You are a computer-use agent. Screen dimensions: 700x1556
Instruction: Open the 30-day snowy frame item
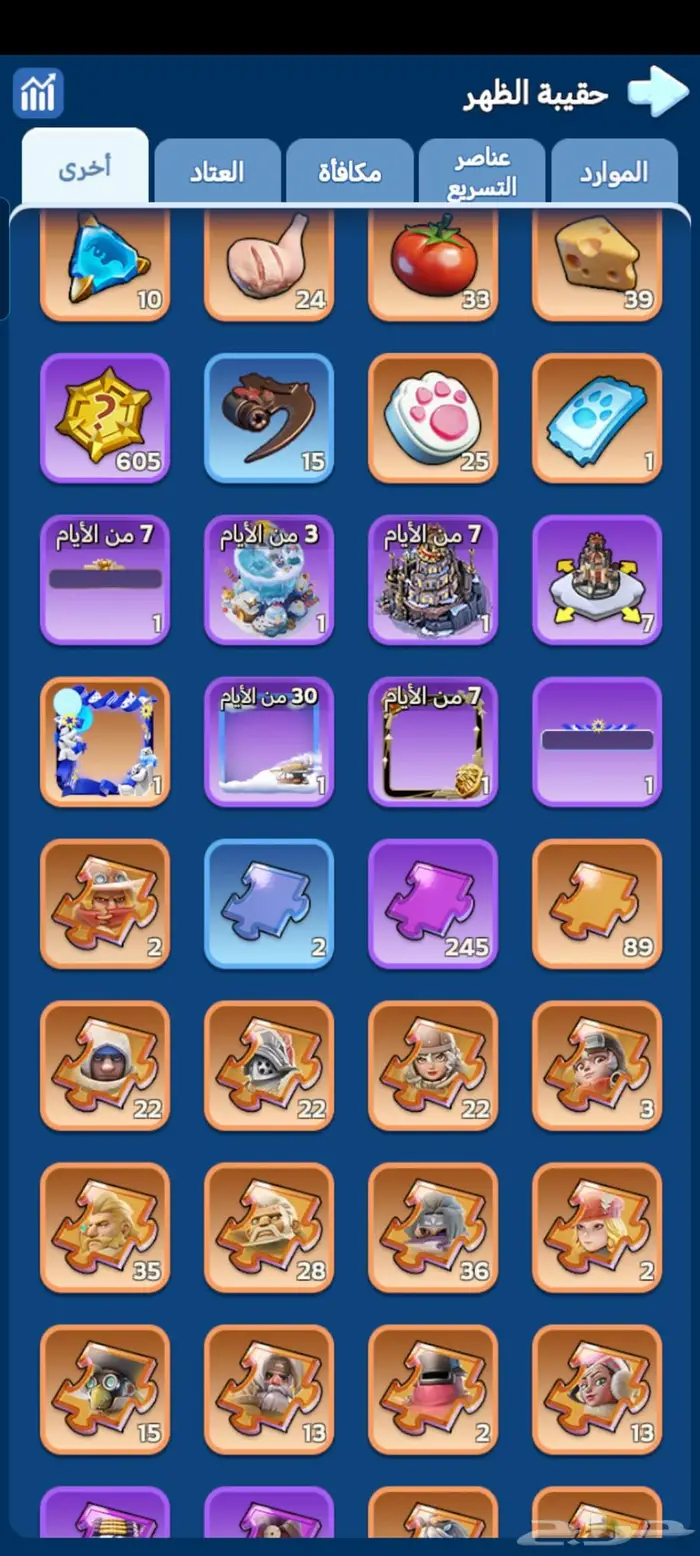[x=269, y=742]
